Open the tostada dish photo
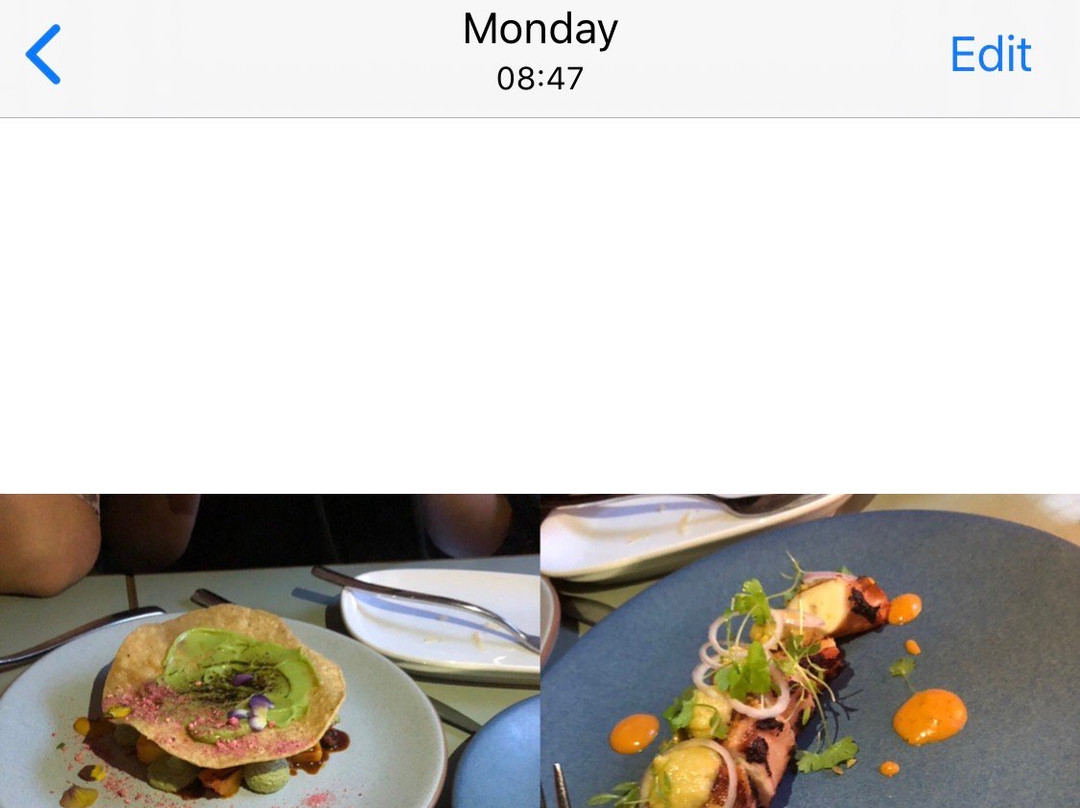The width and height of the screenshot is (1080, 808). point(268,650)
